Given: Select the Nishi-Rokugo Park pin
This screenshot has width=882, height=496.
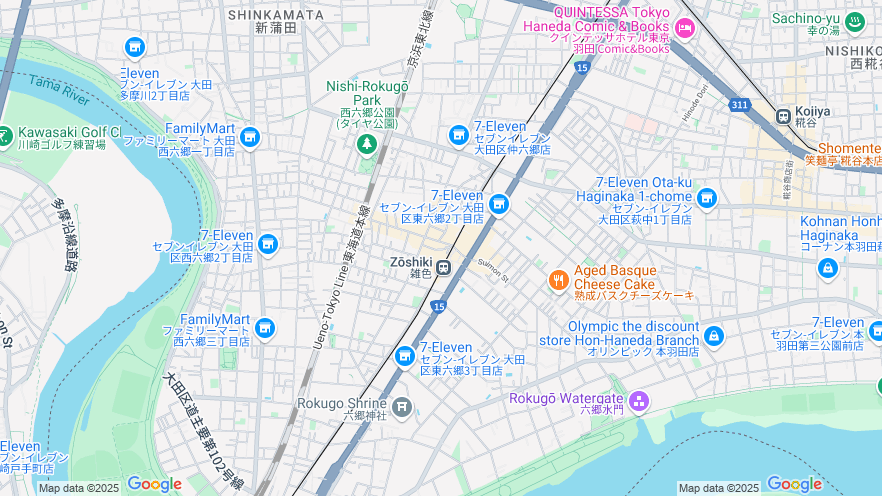Looking at the screenshot, I should [x=367, y=145].
